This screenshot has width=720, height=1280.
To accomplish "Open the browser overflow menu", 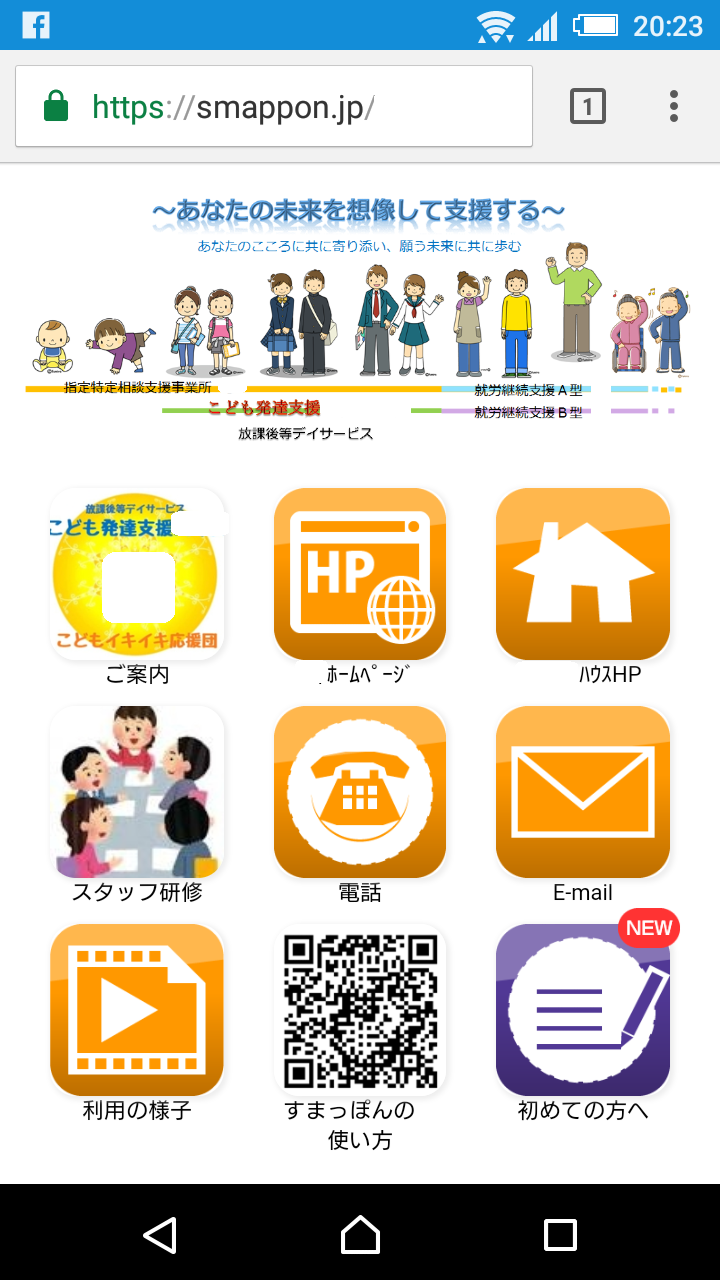I will click(674, 106).
